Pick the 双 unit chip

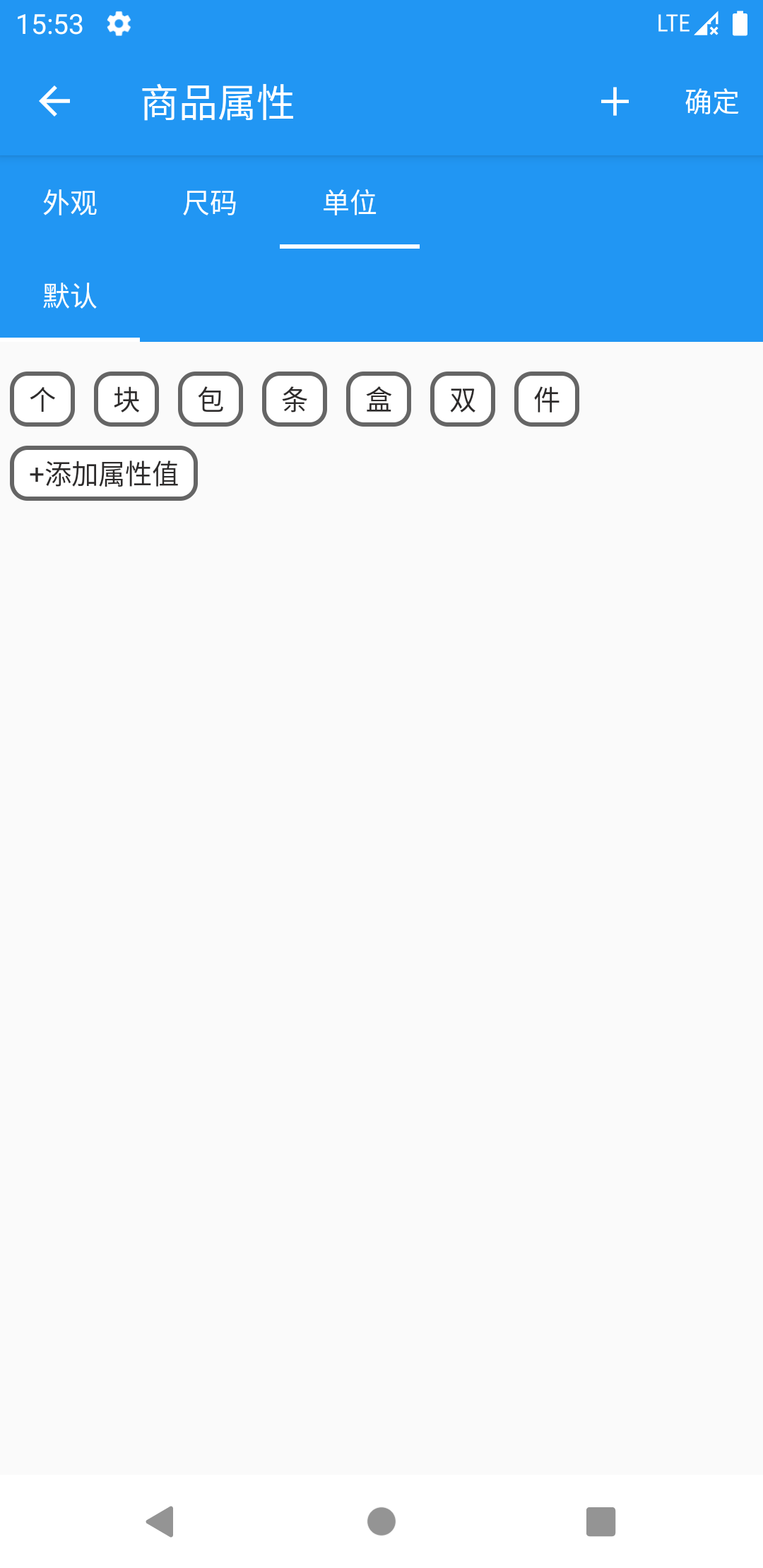click(x=463, y=400)
